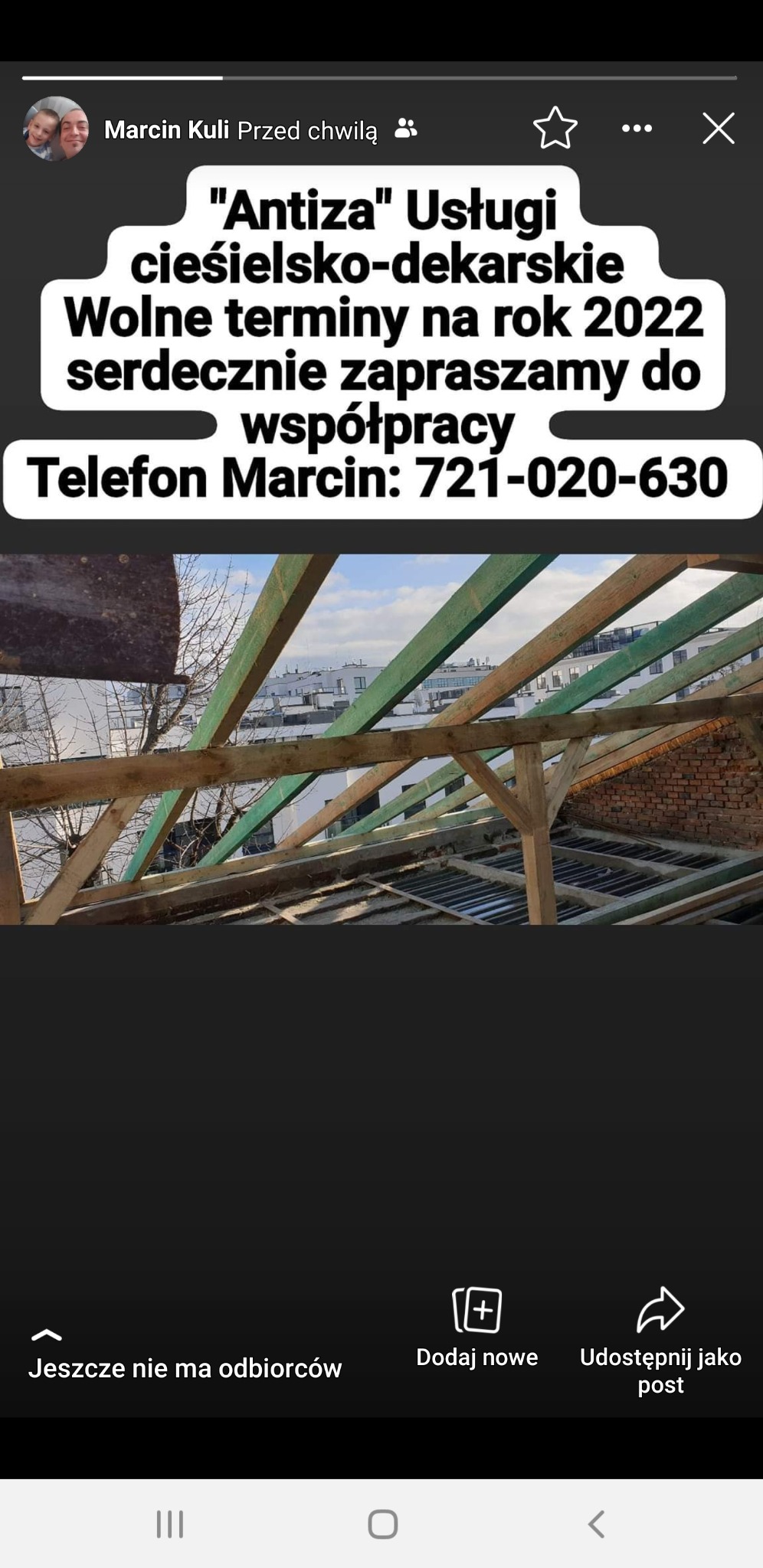Go back using the system back button
Image resolution: width=763 pixels, height=1568 pixels.
coord(596,1524)
